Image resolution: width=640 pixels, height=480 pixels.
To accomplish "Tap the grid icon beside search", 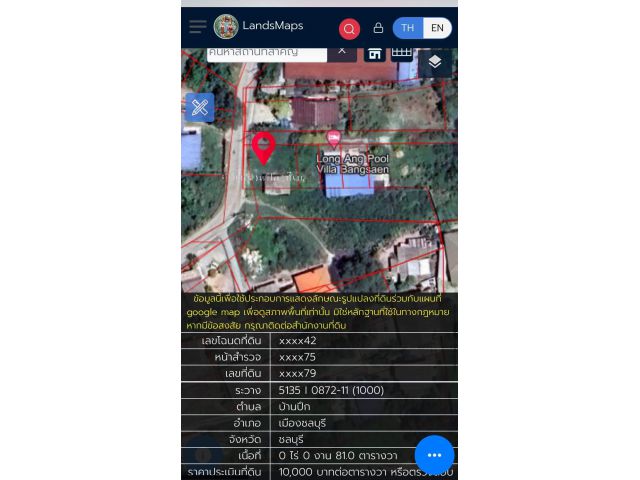I will tap(401, 52).
